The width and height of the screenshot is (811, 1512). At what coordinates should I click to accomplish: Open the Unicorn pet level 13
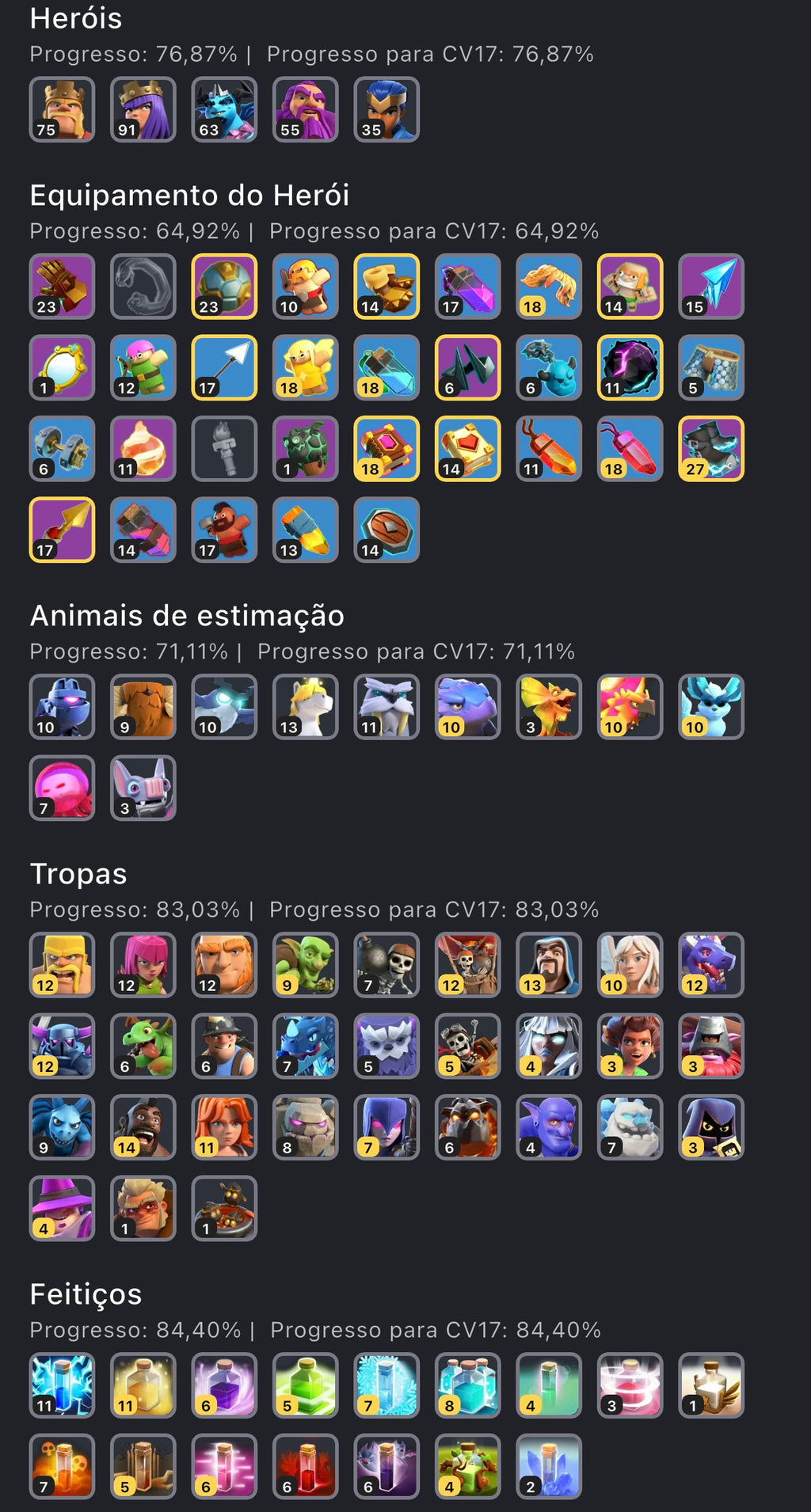[306, 707]
